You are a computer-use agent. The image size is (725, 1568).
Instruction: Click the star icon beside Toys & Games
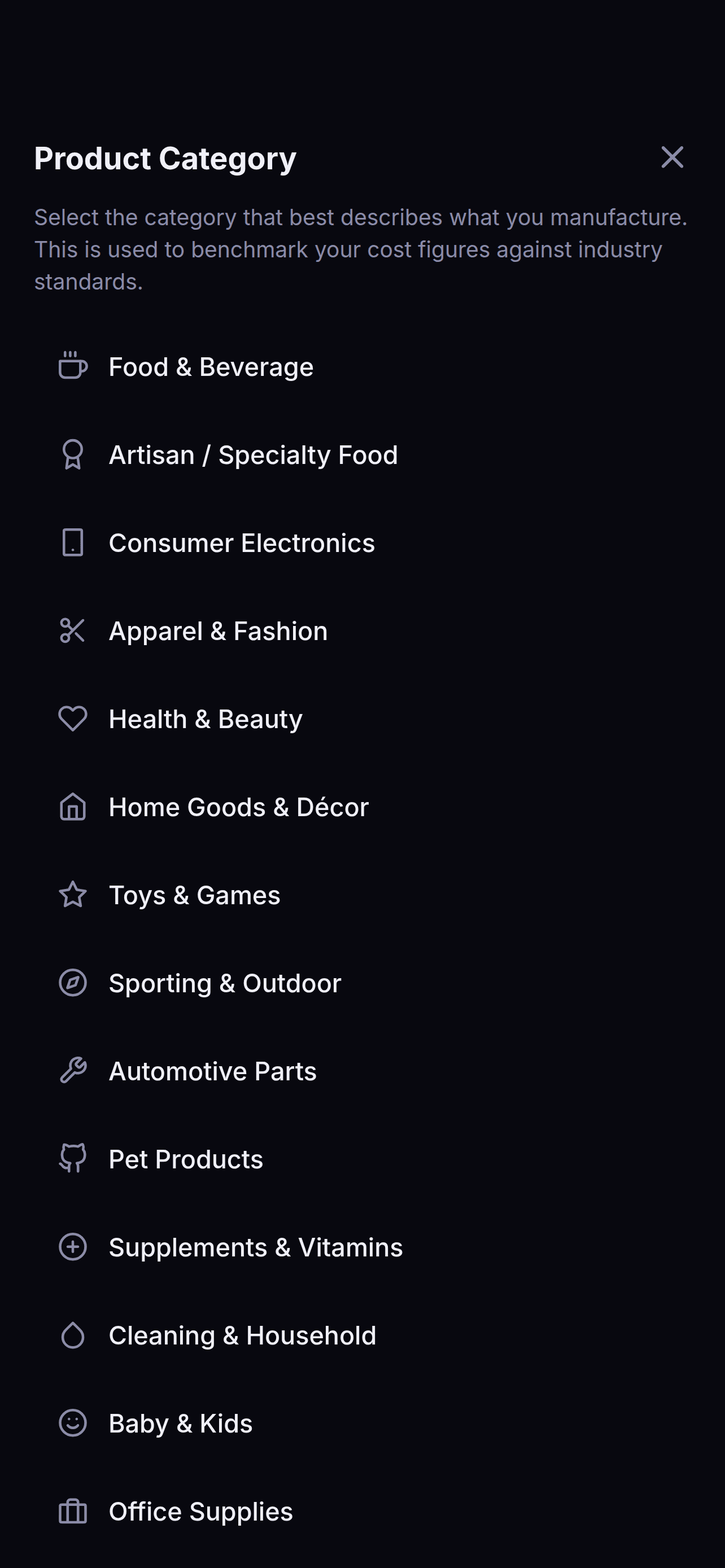[x=72, y=894]
